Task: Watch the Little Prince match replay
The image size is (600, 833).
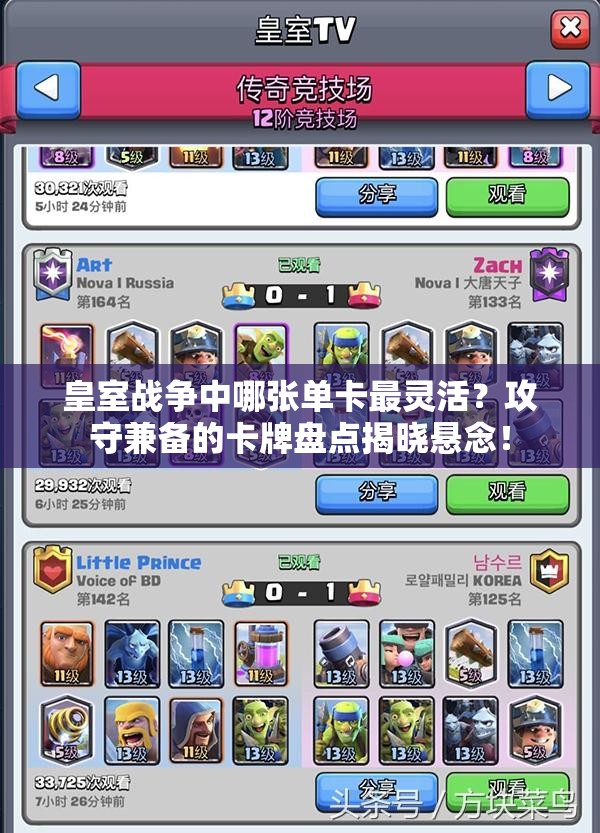Action: [506, 788]
